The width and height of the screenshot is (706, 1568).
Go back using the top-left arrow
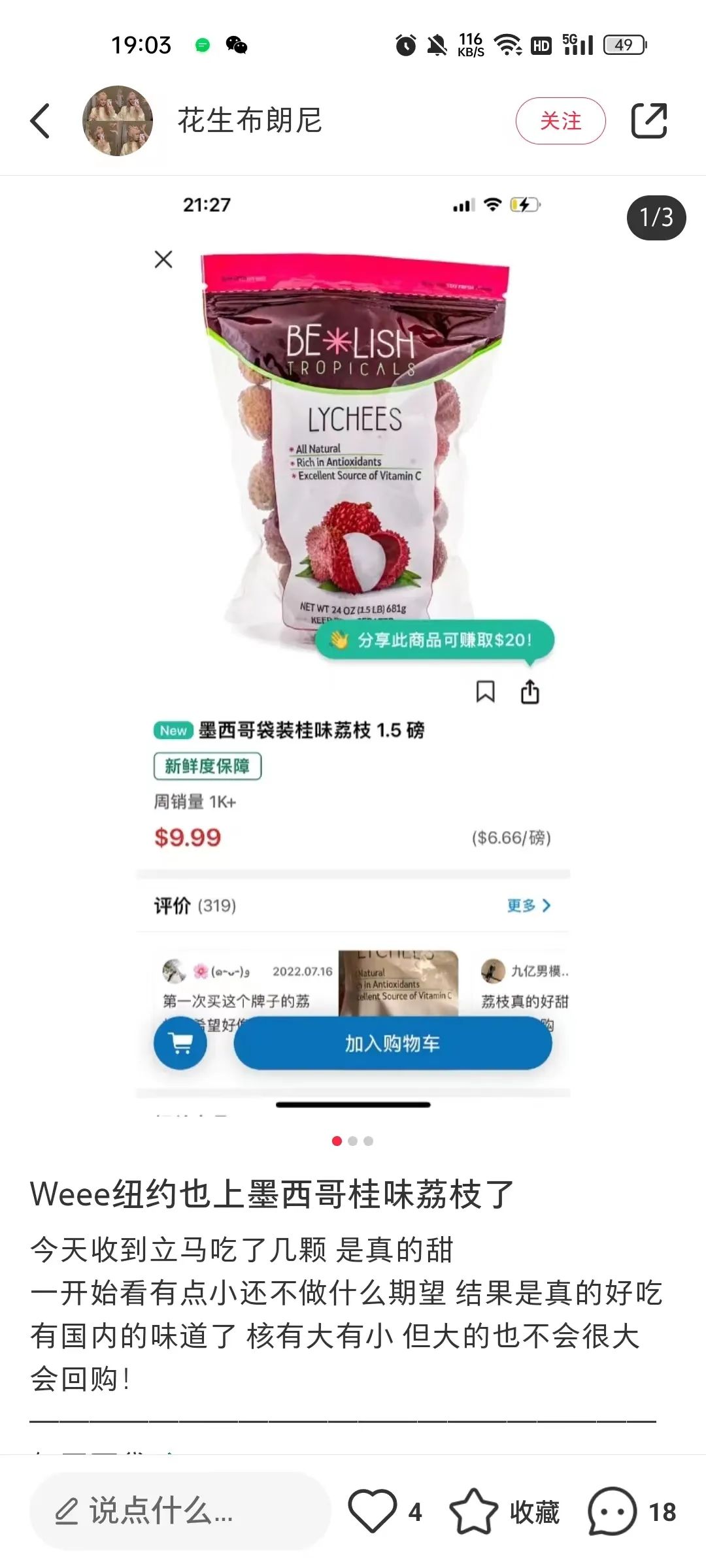coord(40,121)
